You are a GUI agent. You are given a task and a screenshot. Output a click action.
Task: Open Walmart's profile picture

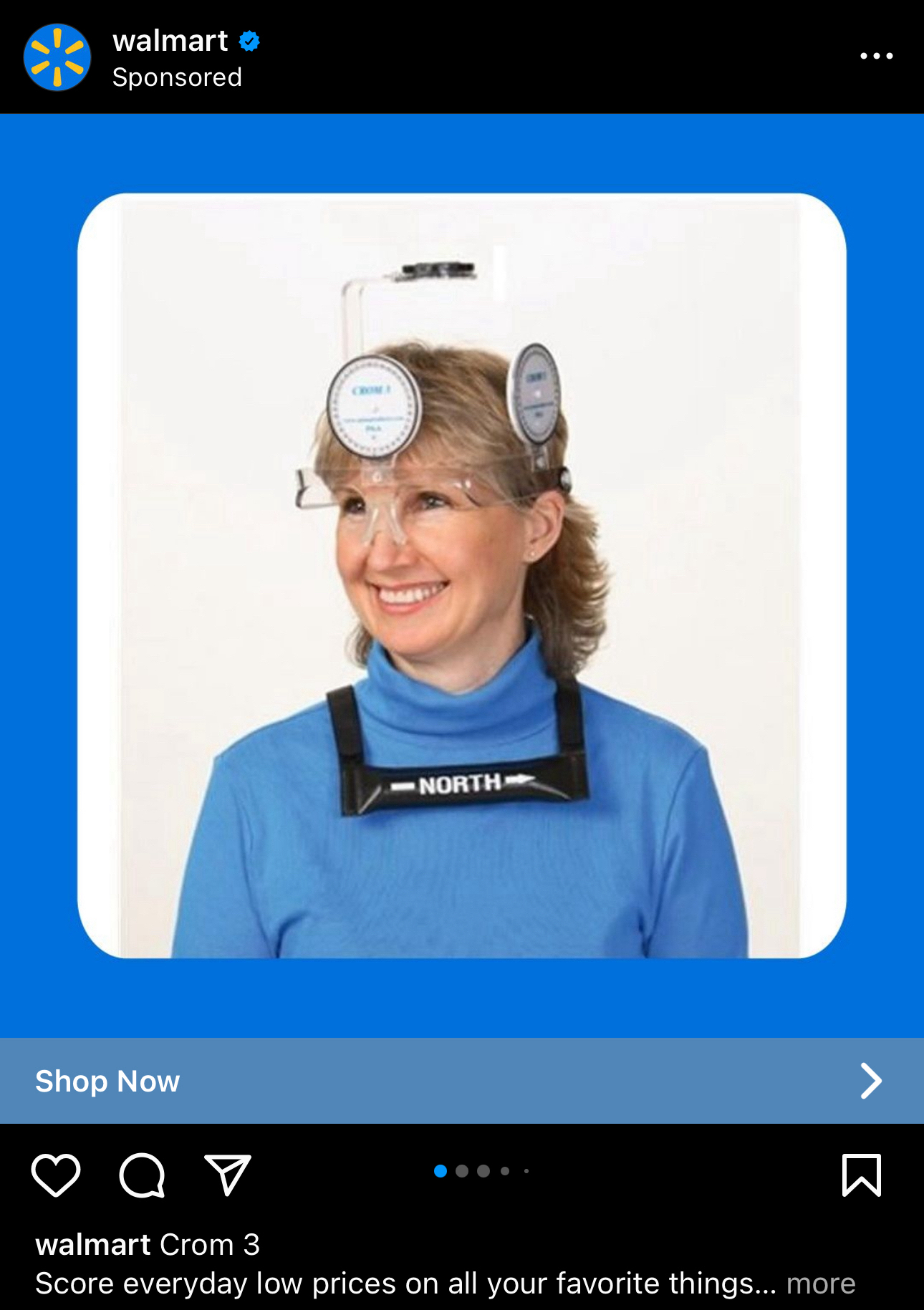tap(57, 57)
